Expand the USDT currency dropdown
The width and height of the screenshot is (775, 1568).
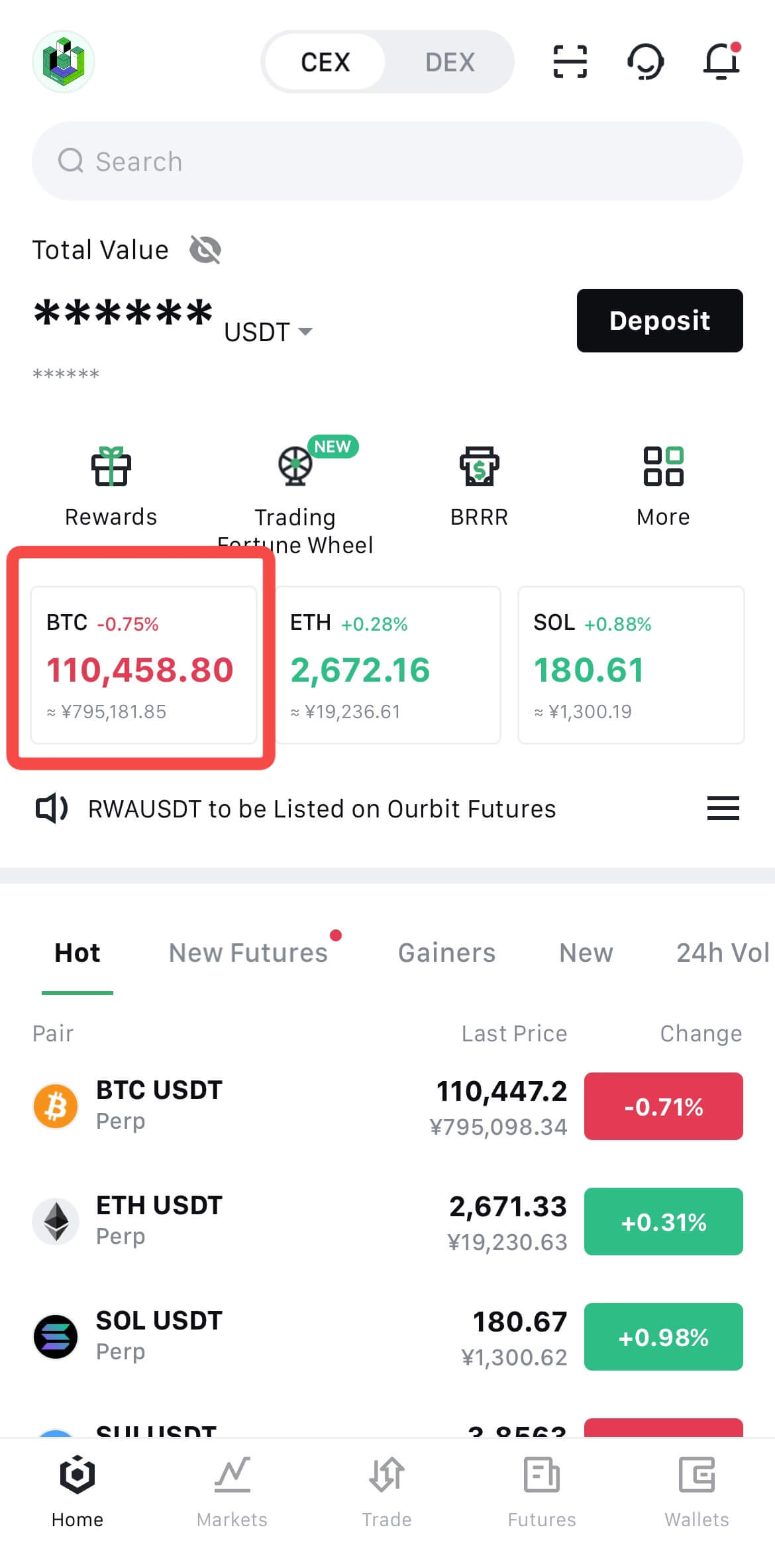(x=268, y=332)
